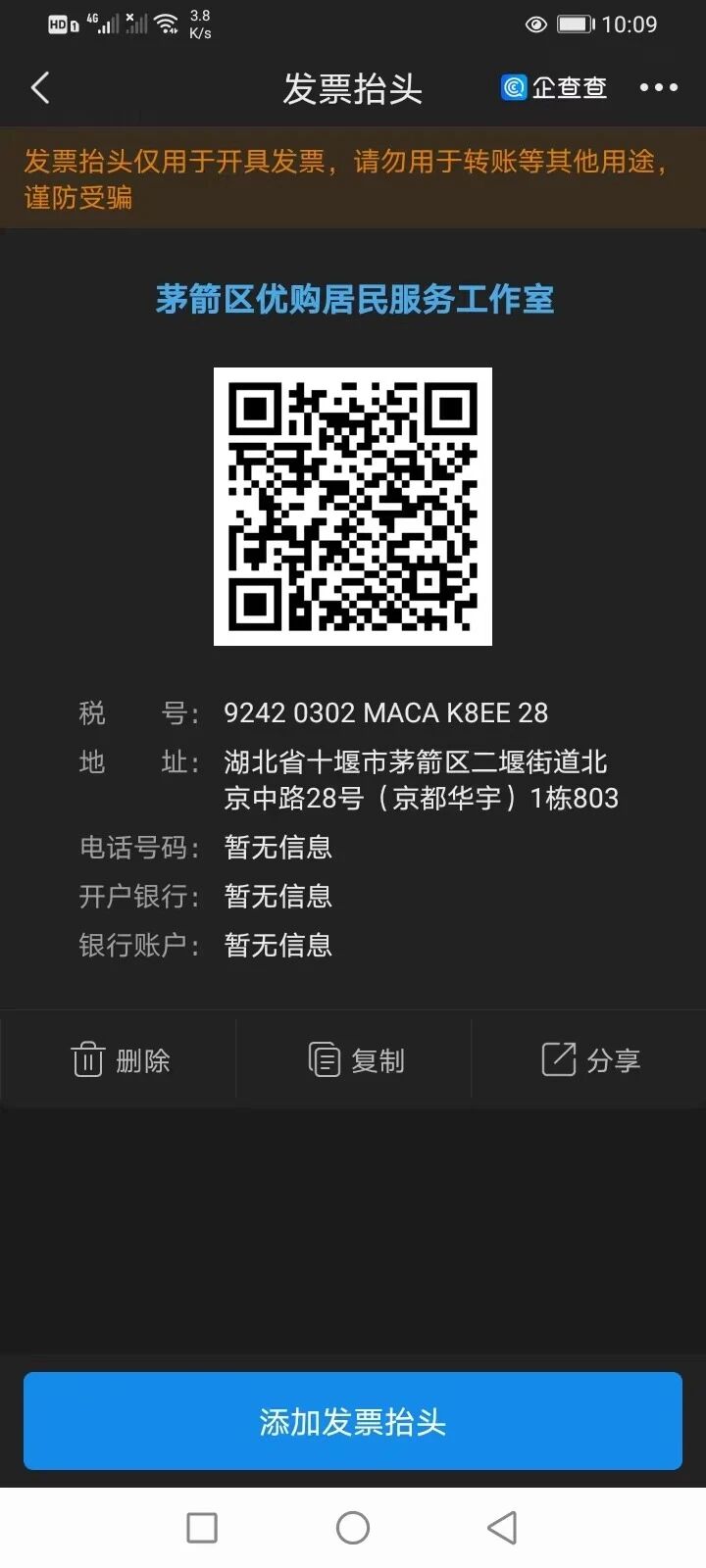The image size is (706, 1568).
Task: Go back using the top-left arrow
Action: (40, 88)
